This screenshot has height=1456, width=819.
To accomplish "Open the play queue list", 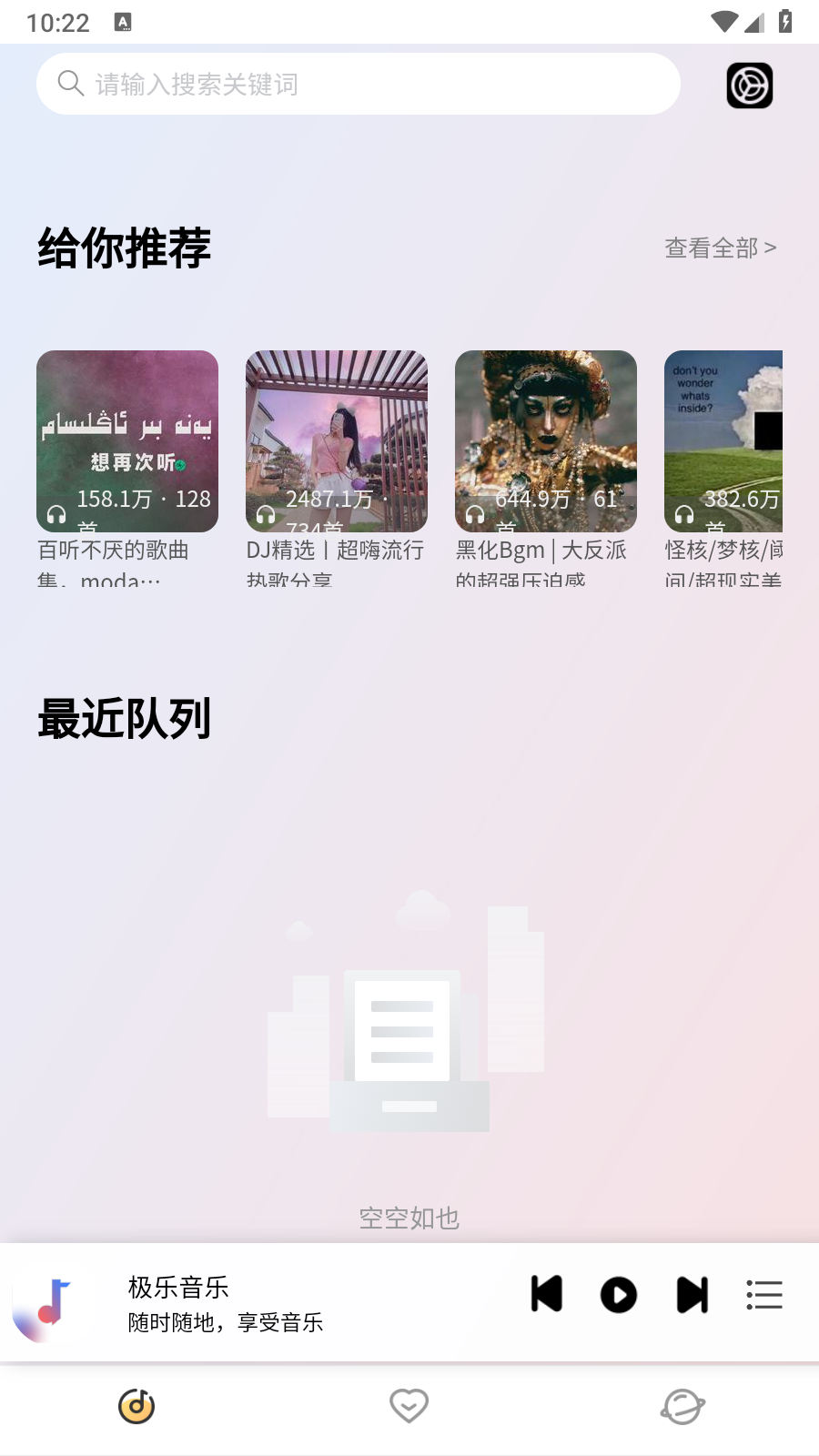I will 764,1295.
